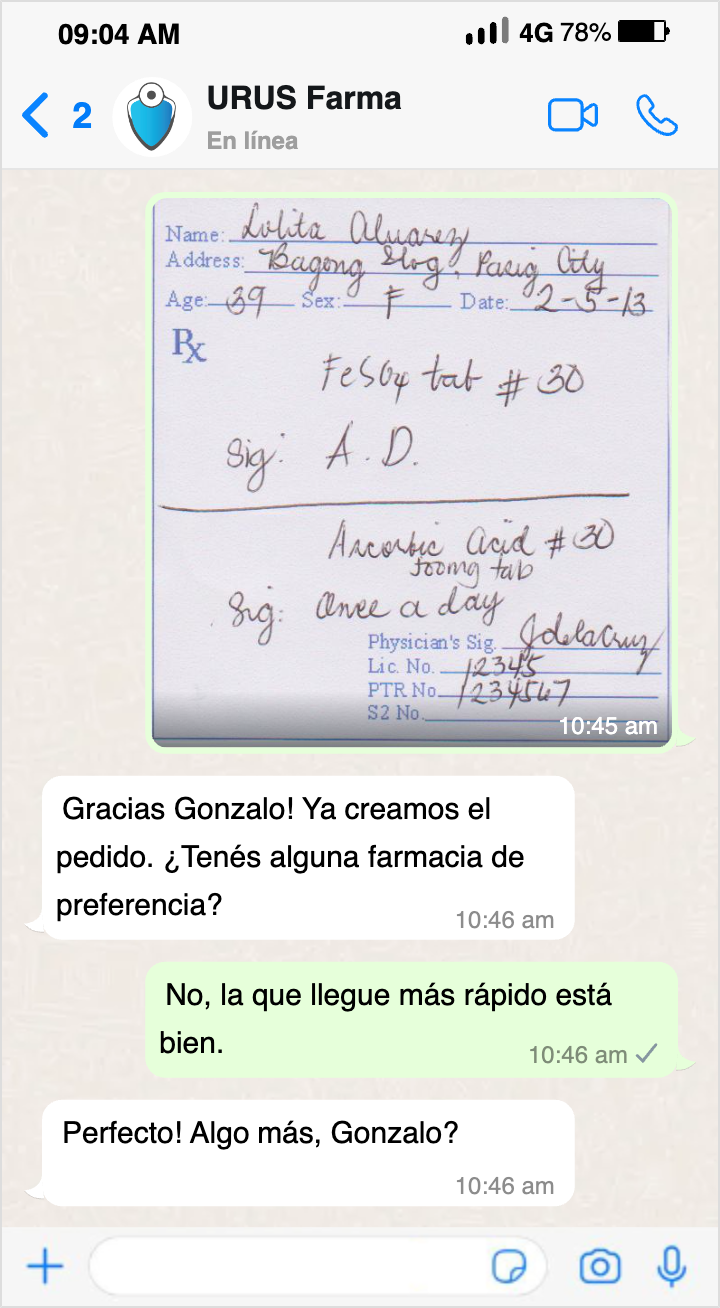
Task: Start a voice call with URUS Farma
Action: click(657, 116)
